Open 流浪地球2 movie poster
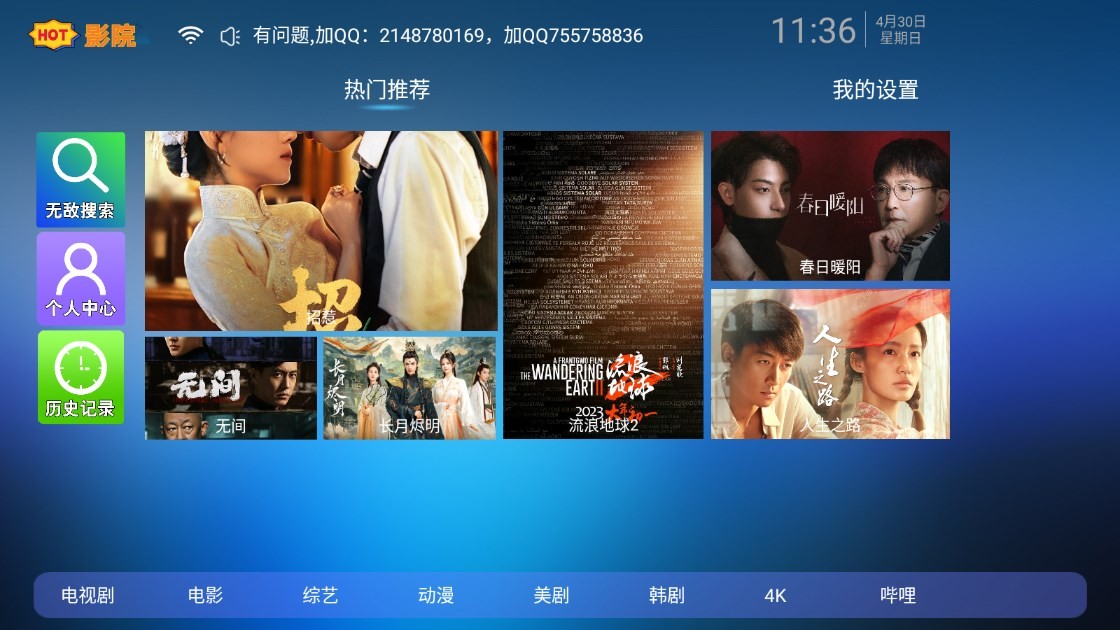Viewport: 1120px width, 630px height. click(x=603, y=285)
